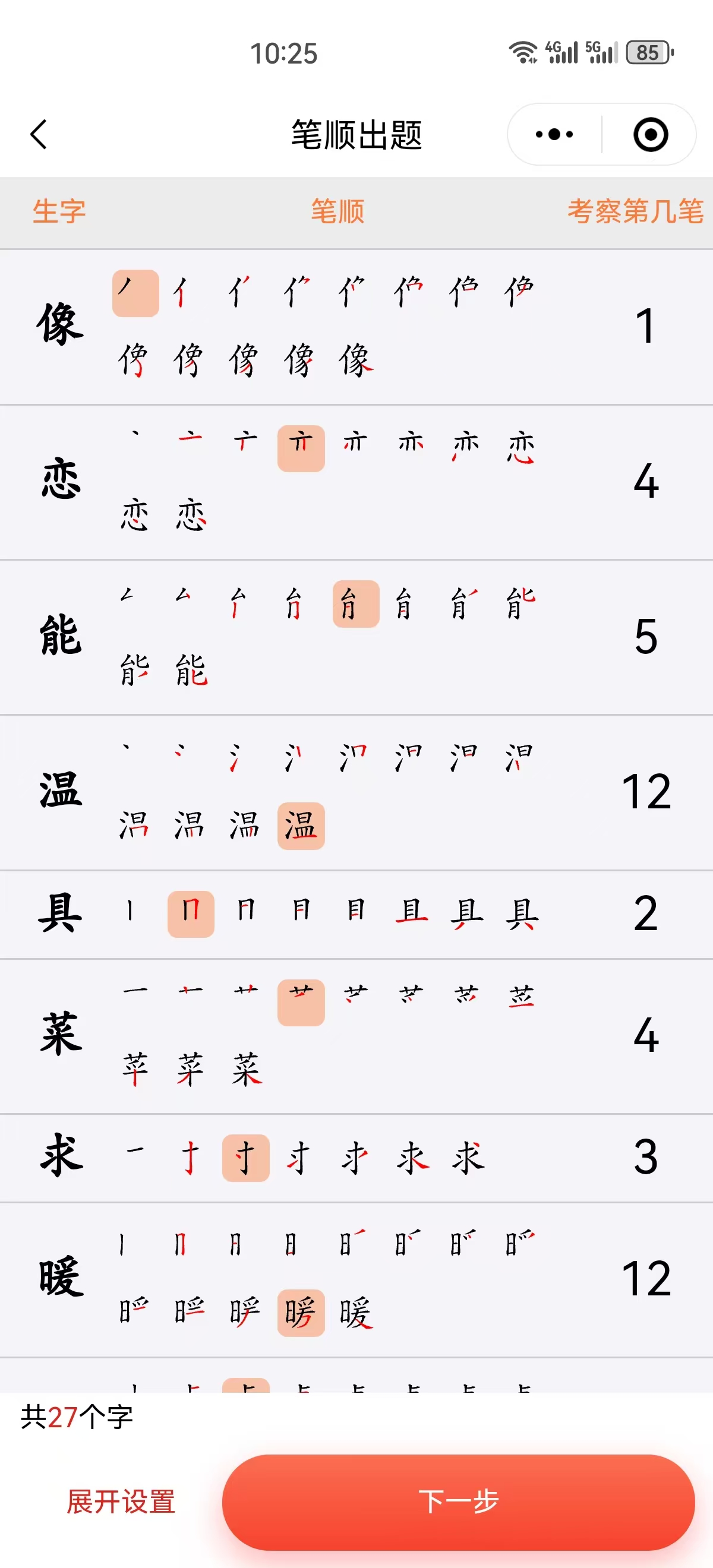Select the 笔顺 column header
Viewport: 713px width, 1568px height.
pyautogui.click(x=337, y=212)
